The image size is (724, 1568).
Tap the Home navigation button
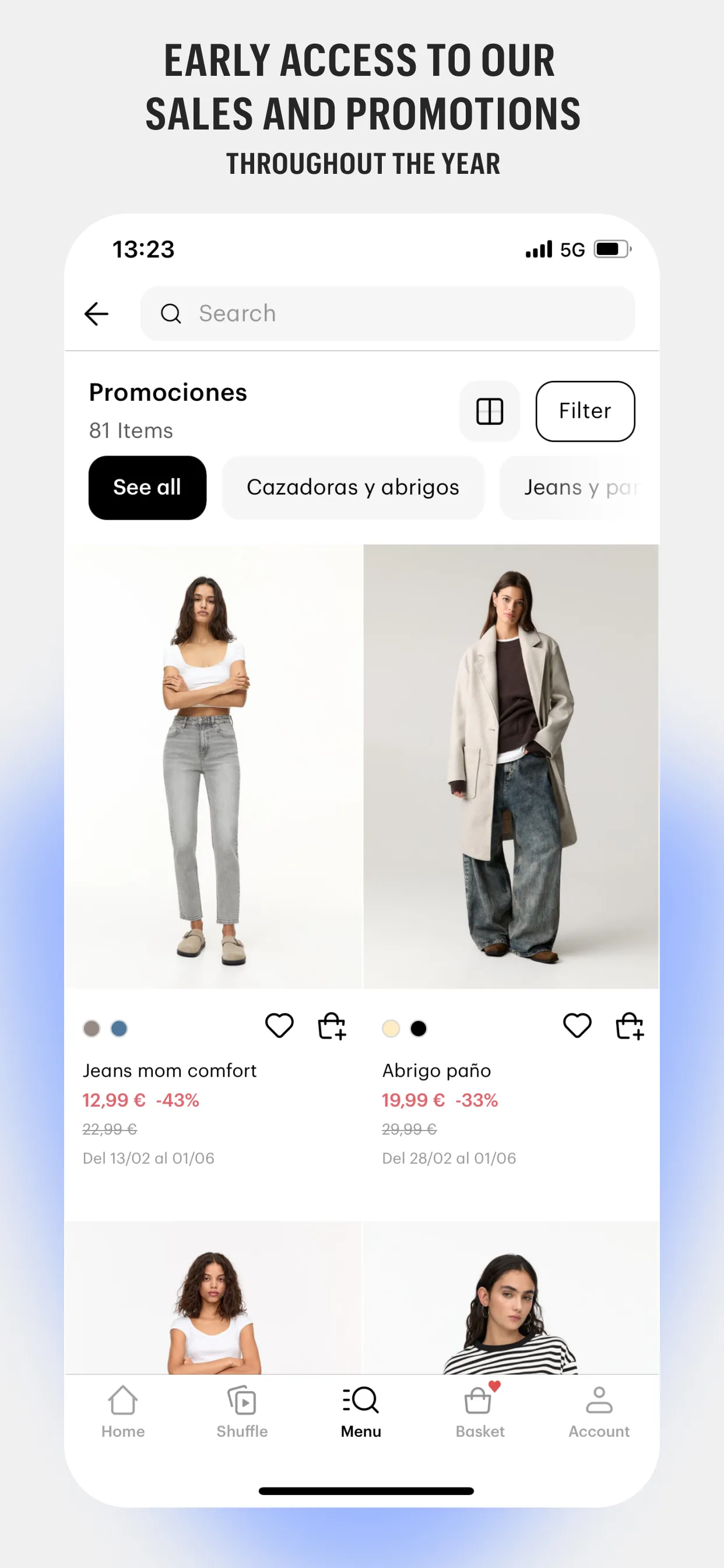pos(123,1412)
